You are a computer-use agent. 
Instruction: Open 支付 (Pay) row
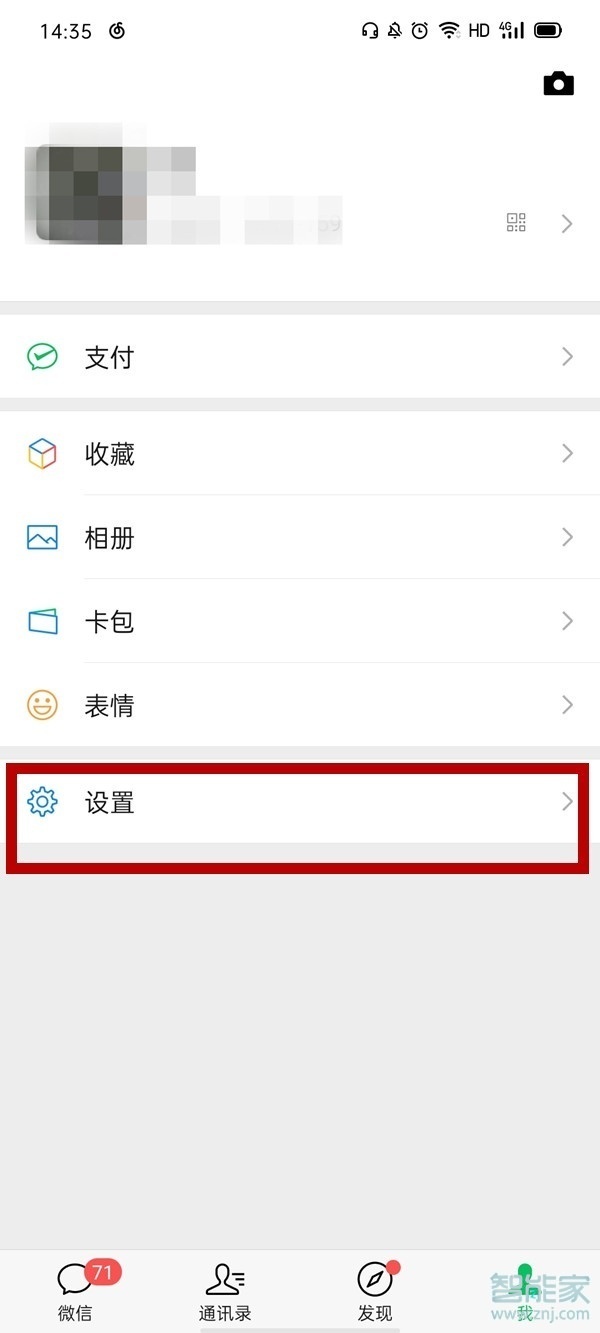click(x=300, y=357)
